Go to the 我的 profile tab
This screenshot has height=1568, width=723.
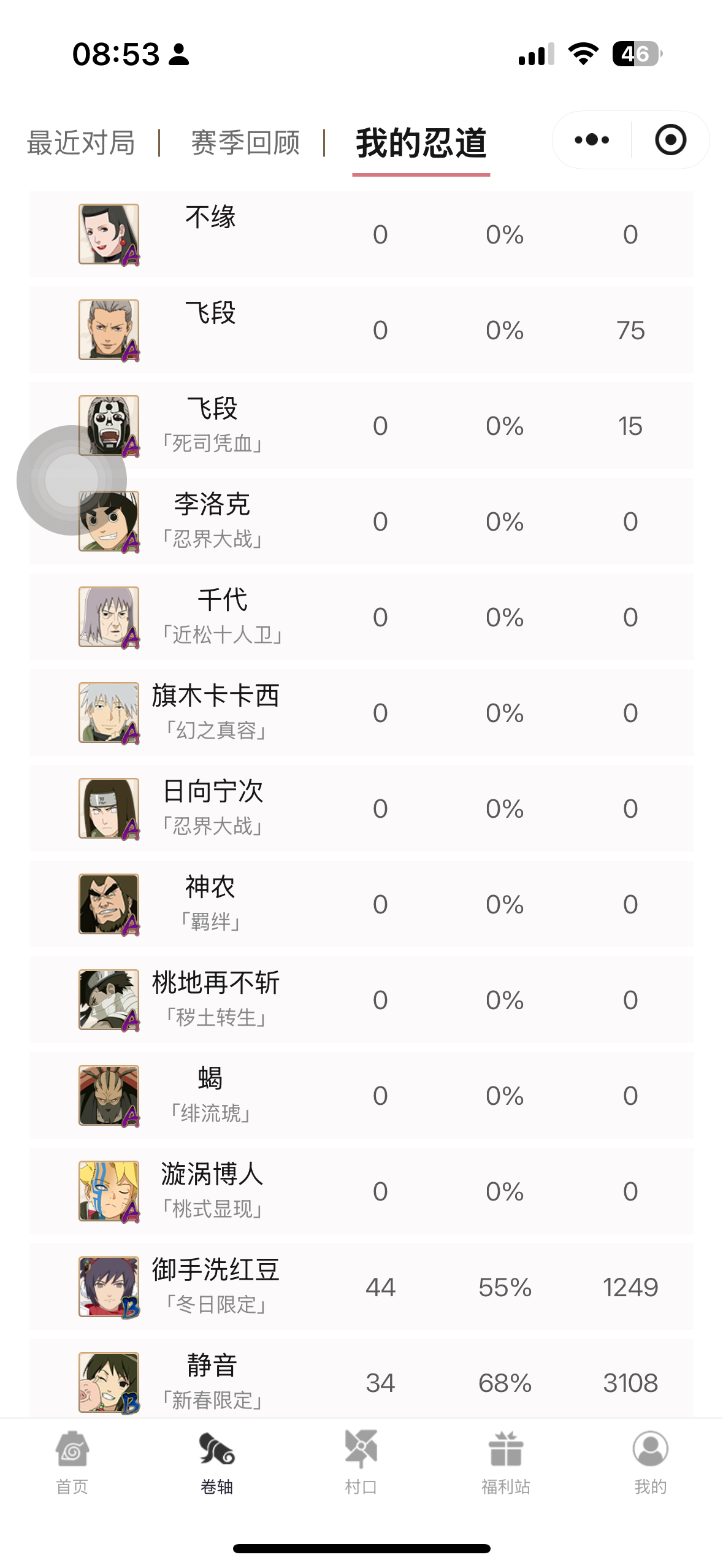point(650,1462)
